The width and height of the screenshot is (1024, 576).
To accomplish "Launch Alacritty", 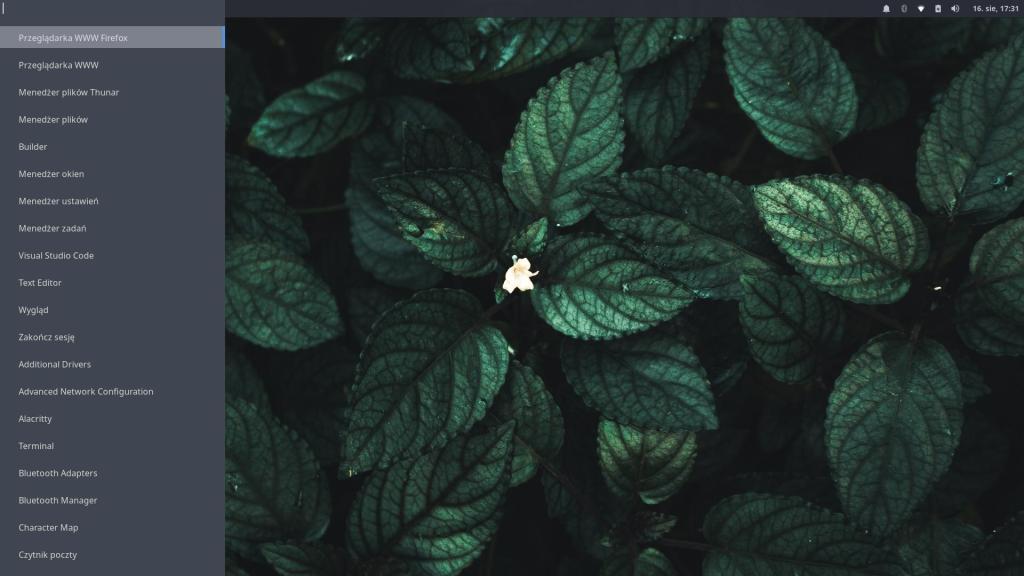I will click(x=35, y=419).
